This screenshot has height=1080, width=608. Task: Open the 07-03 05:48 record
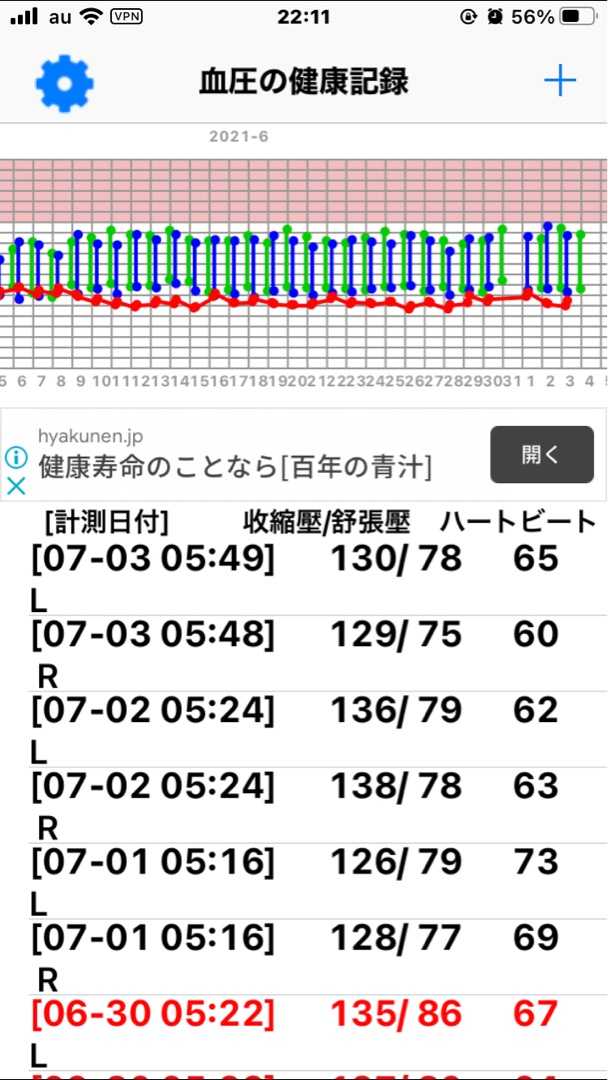(x=304, y=653)
